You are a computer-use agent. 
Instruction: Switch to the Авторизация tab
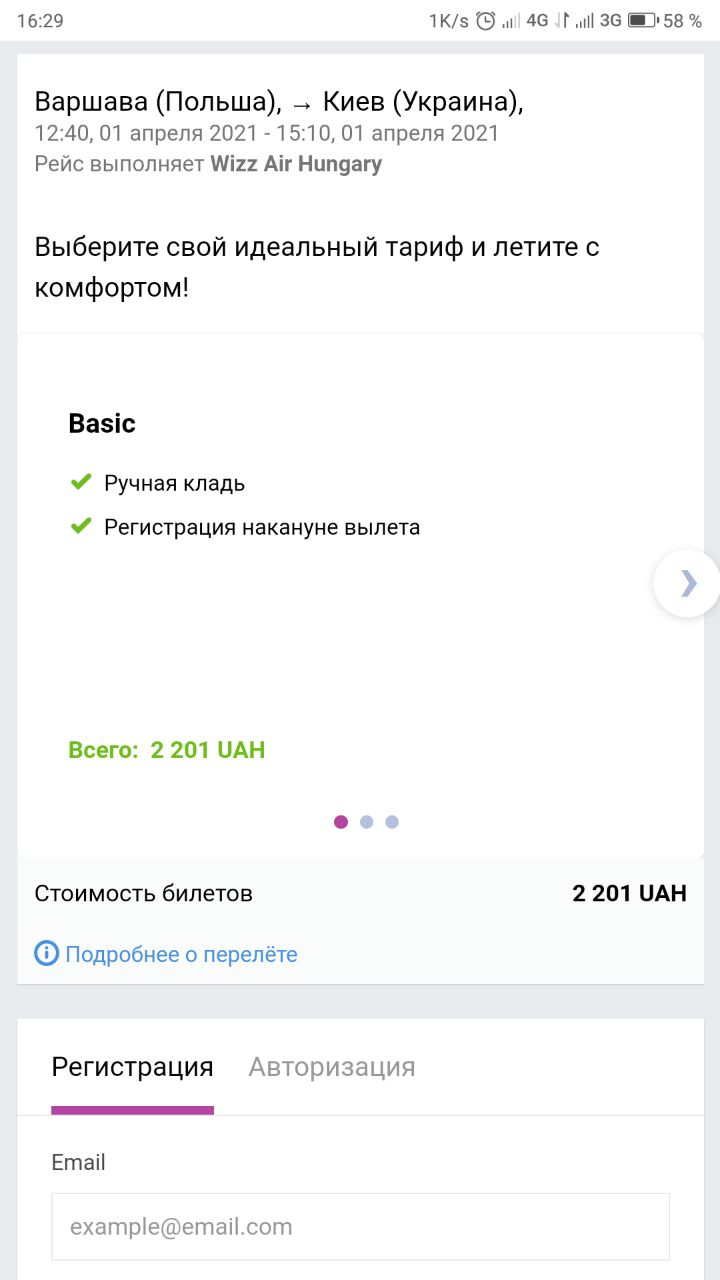(x=331, y=1067)
